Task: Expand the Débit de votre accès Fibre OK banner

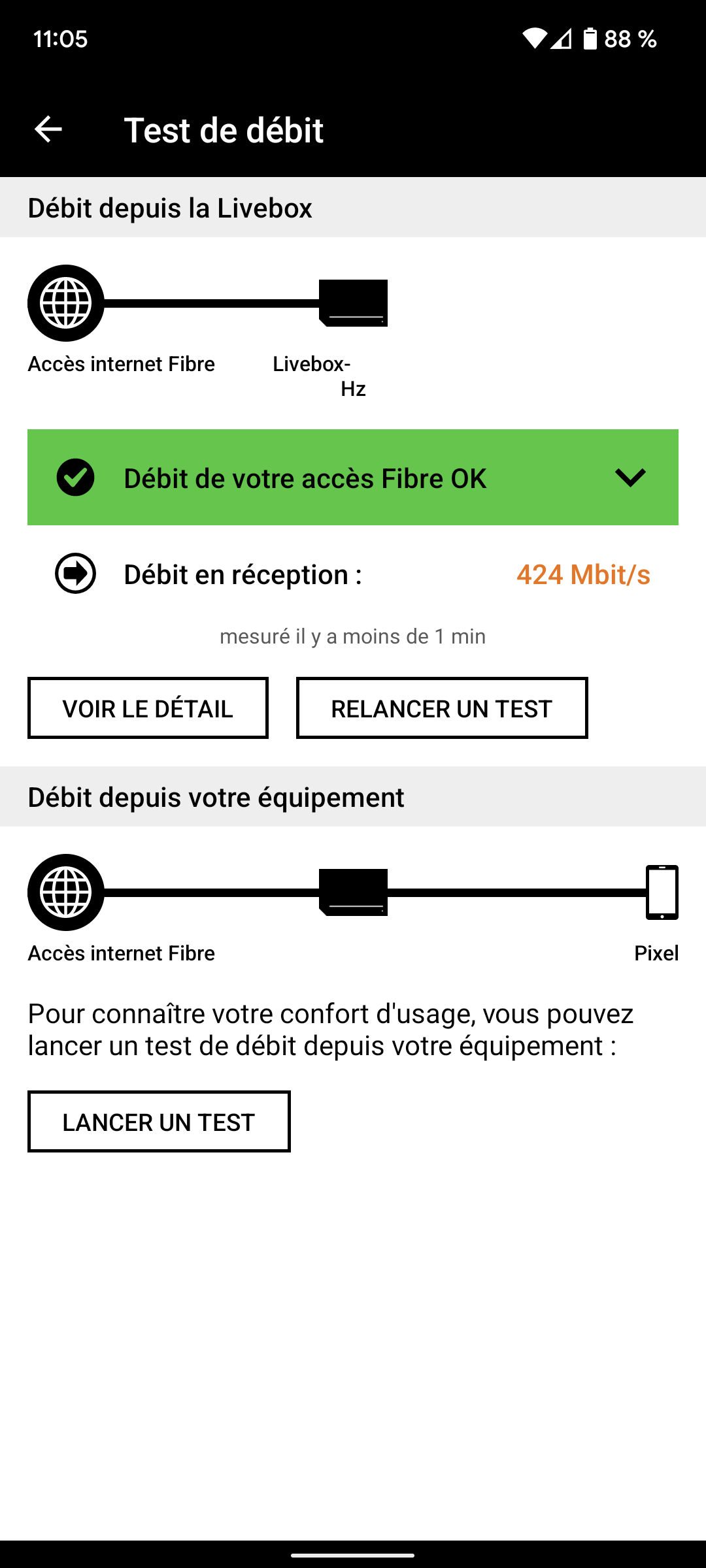Action: [630, 478]
